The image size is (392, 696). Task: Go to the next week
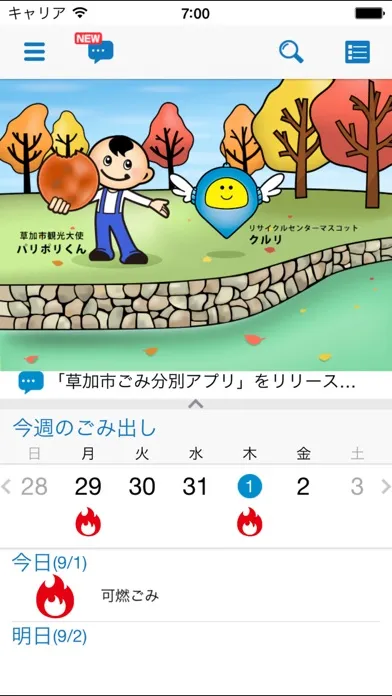coord(386,487)
